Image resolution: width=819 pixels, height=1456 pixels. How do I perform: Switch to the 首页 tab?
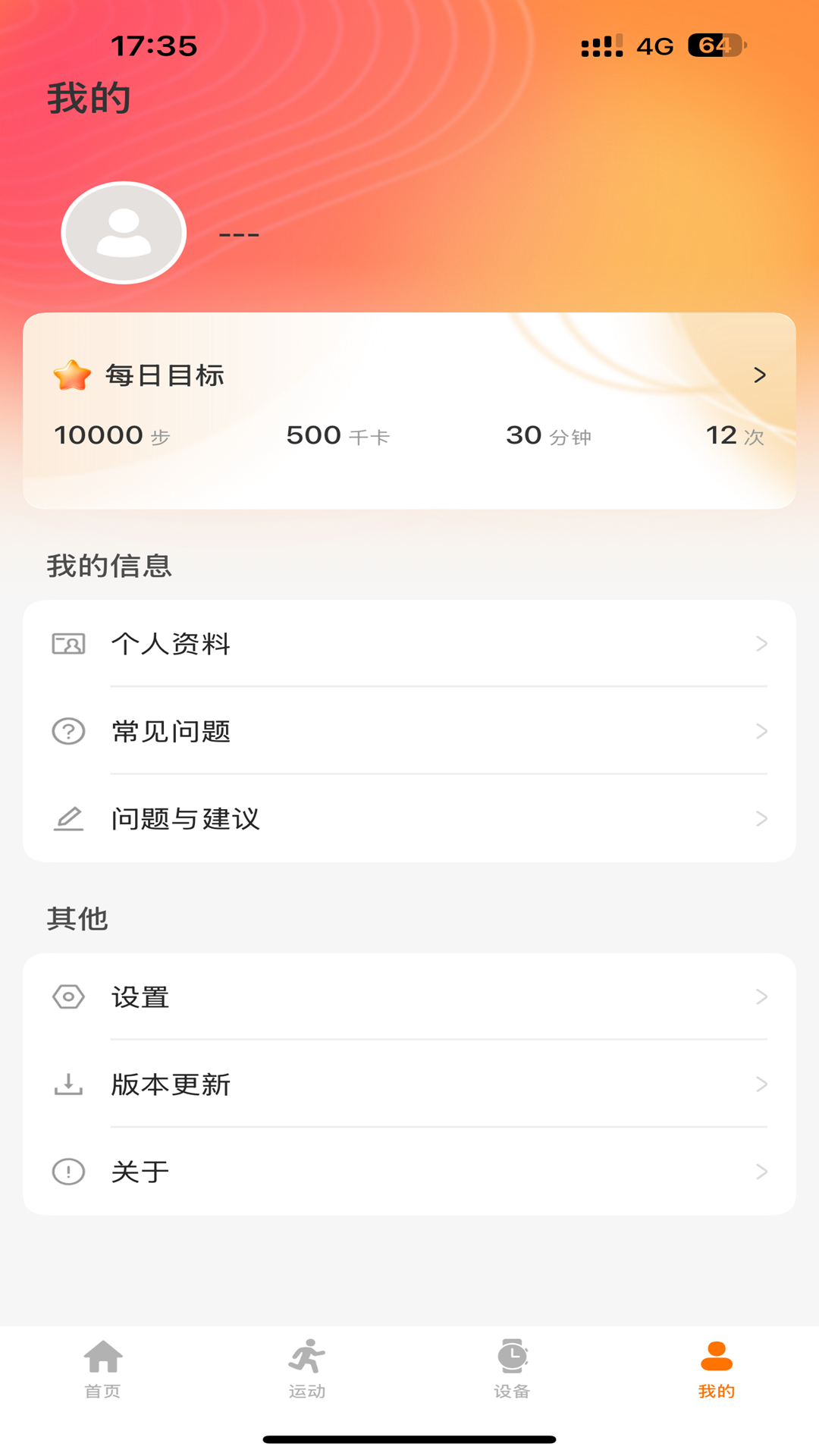click(x=103, y=1373)
